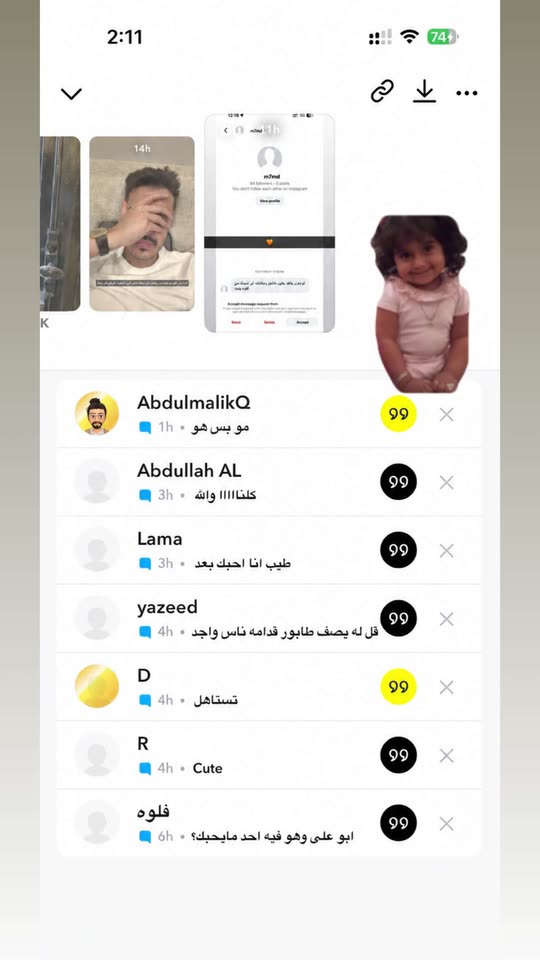Quote Abdullah AL's reply
540x960 pixels.
pyautogui.click(x=399, y=482)
